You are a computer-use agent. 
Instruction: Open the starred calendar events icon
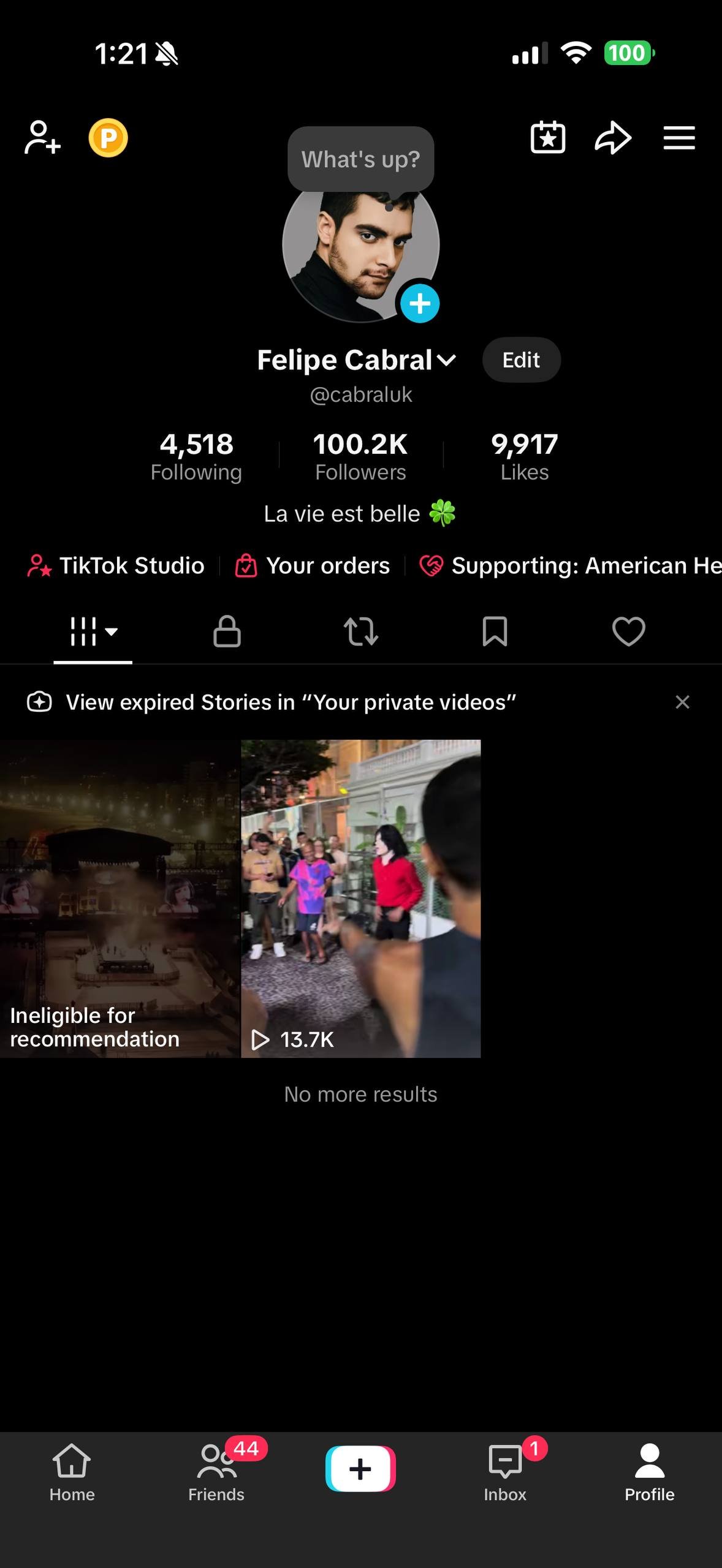click(x=547, y=137)
